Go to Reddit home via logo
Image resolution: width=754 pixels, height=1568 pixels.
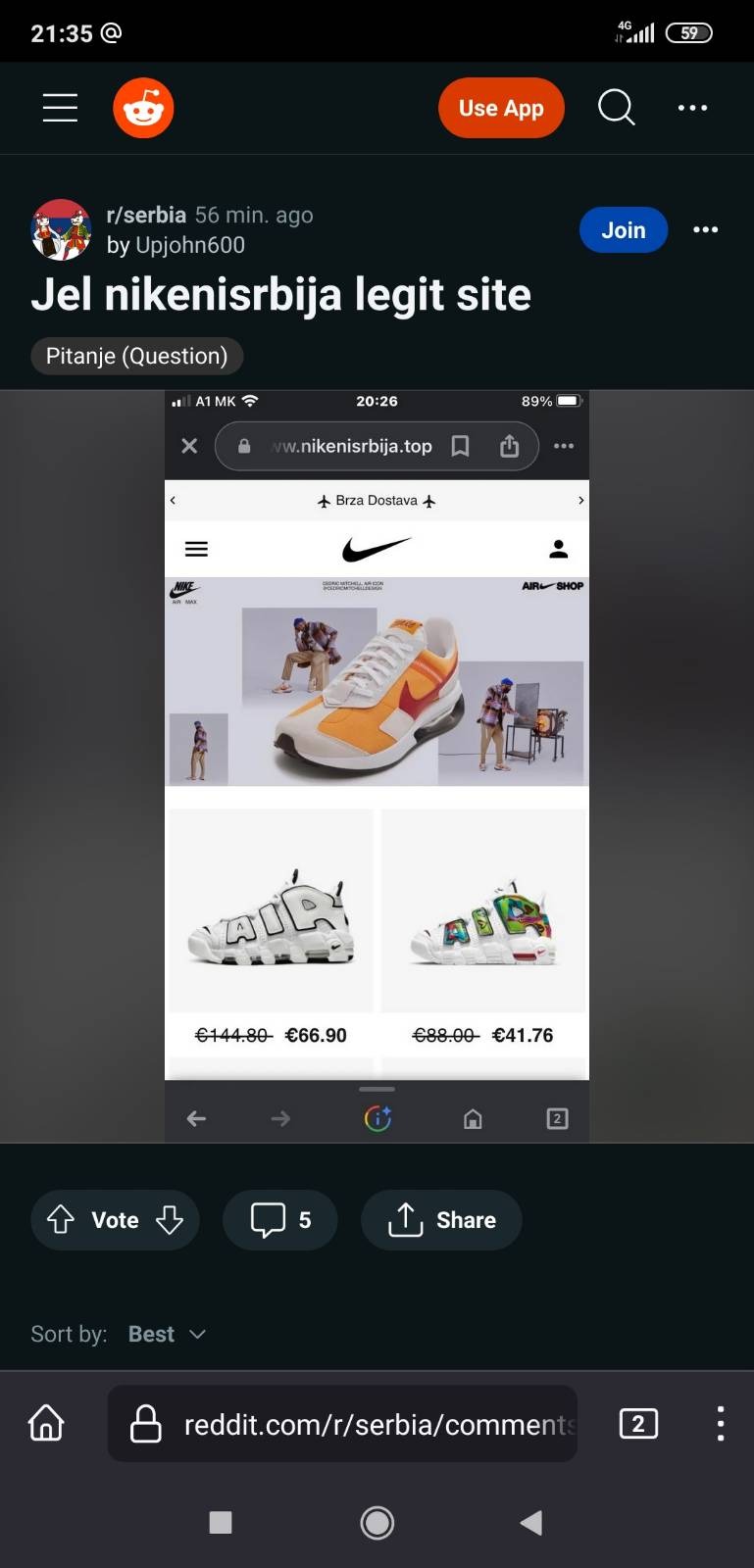point(143,108)
